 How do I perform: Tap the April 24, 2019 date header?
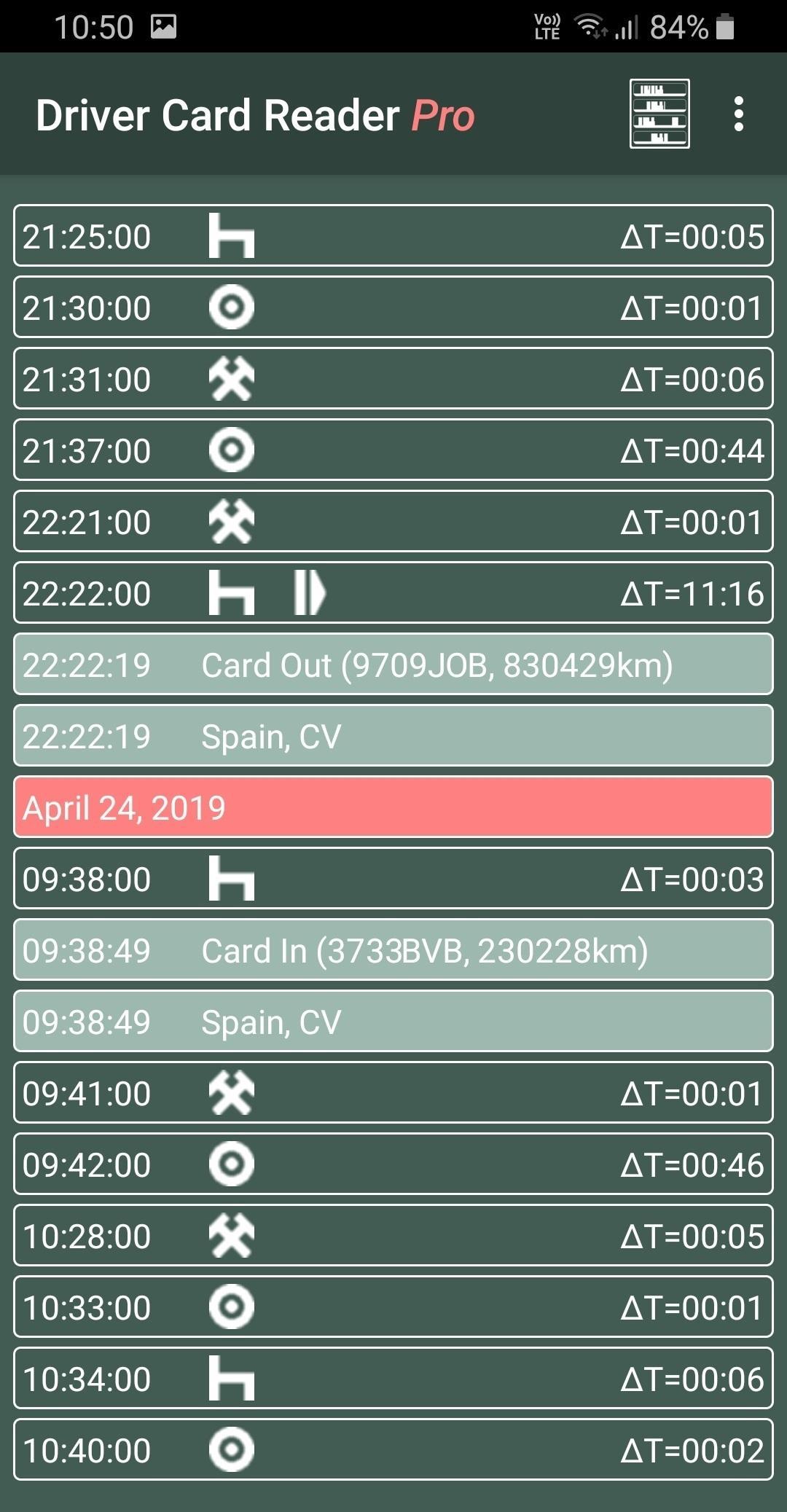point(393,807)
